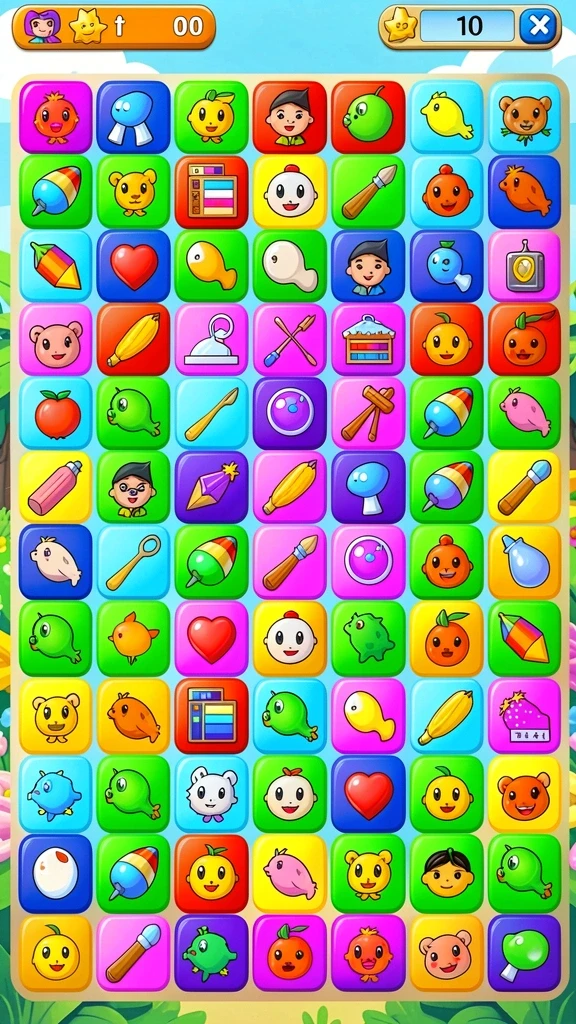This screenshot has width=576, height=1024.
Task: Close the game with the X button
Action: point(539,26)
